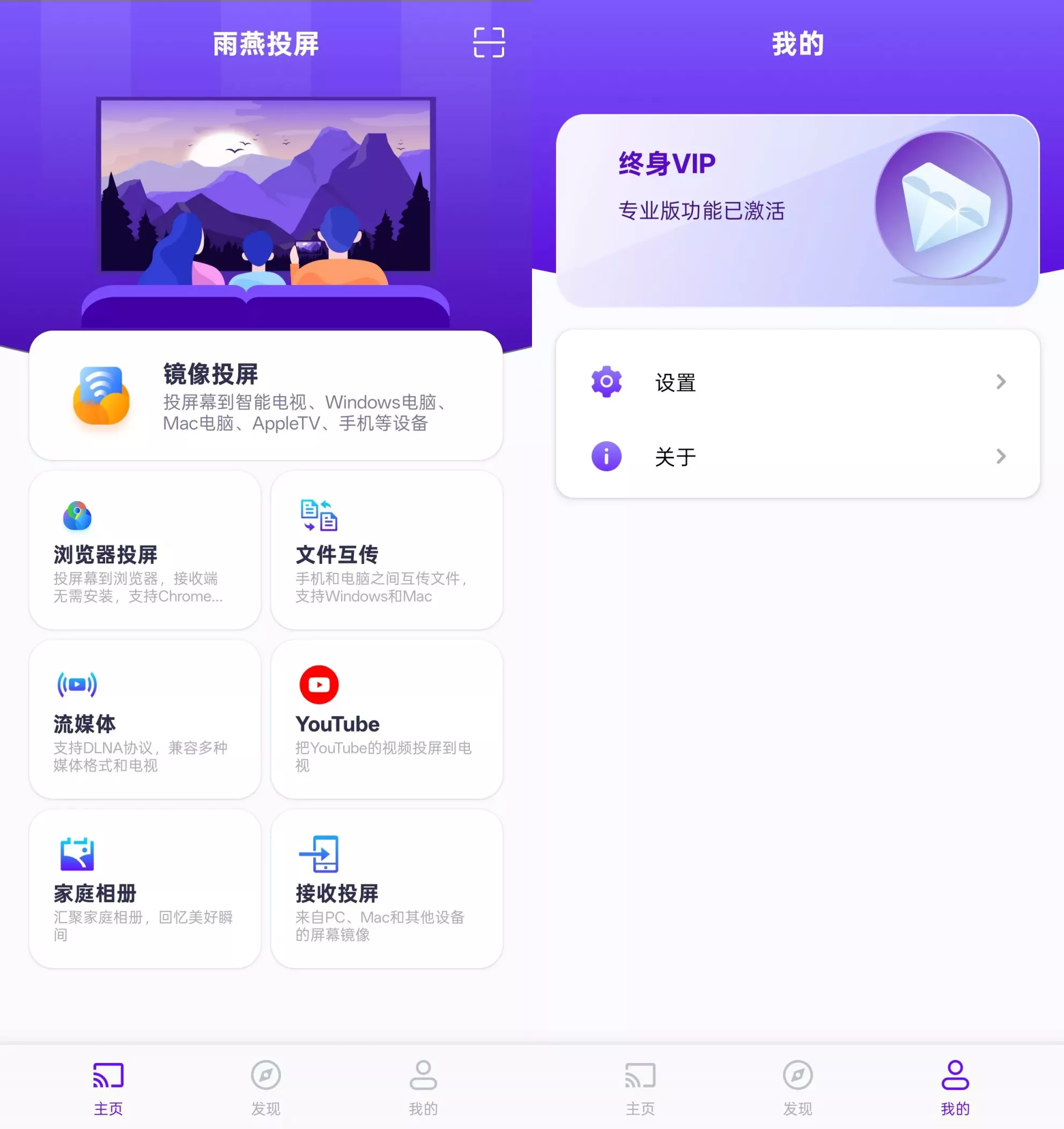Open the 家庭相册 family album card

point(145,888)
